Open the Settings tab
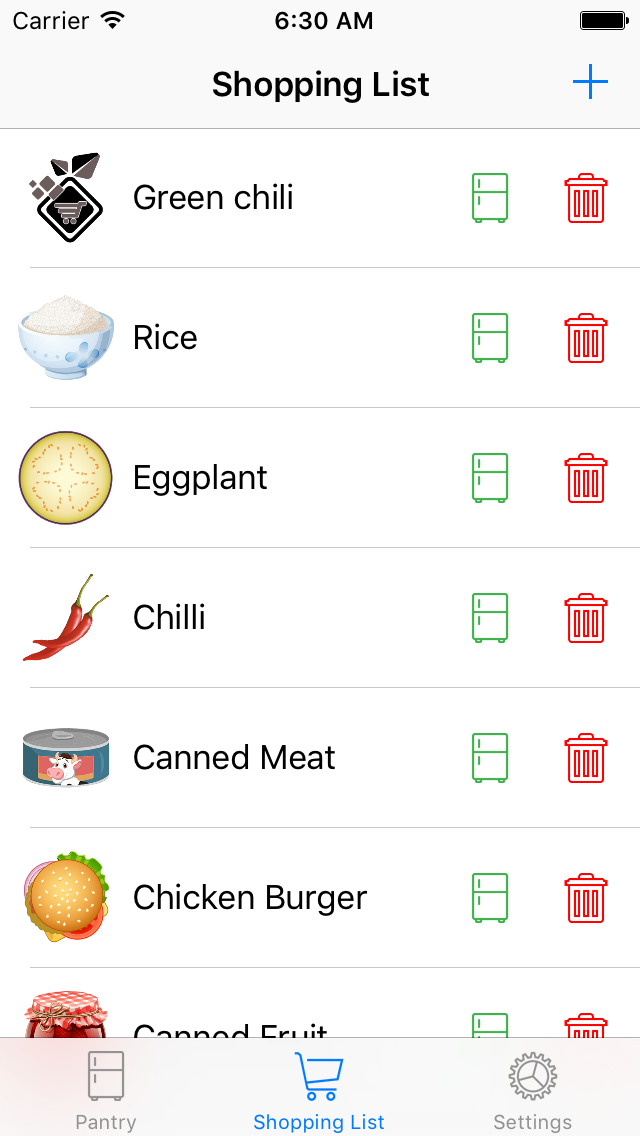The image size is (640, 1136). pos(532,1090)
